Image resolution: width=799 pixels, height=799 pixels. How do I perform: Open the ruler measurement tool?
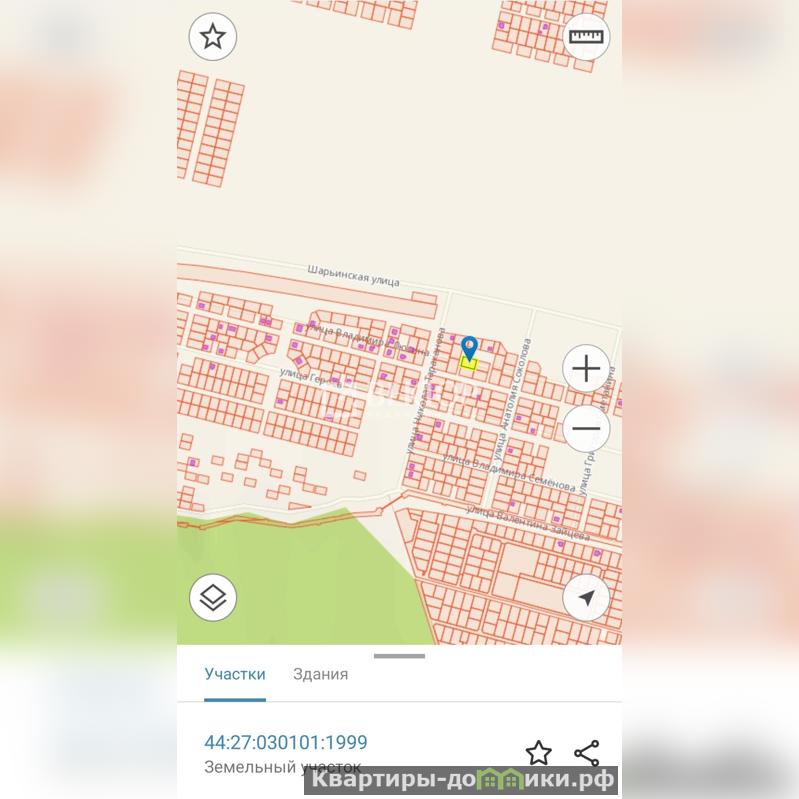point(586,38)
